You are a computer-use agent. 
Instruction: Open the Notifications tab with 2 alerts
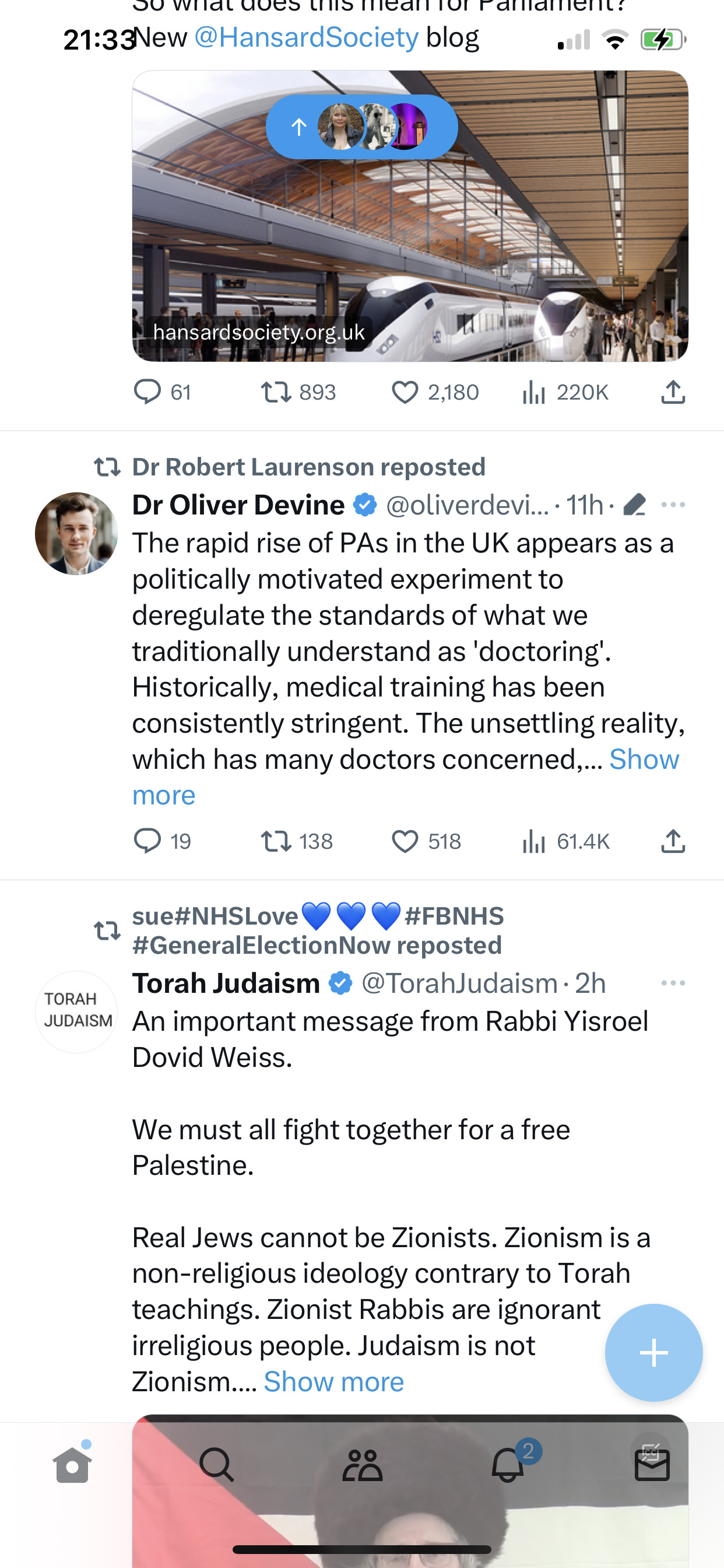pos(507,1465)
